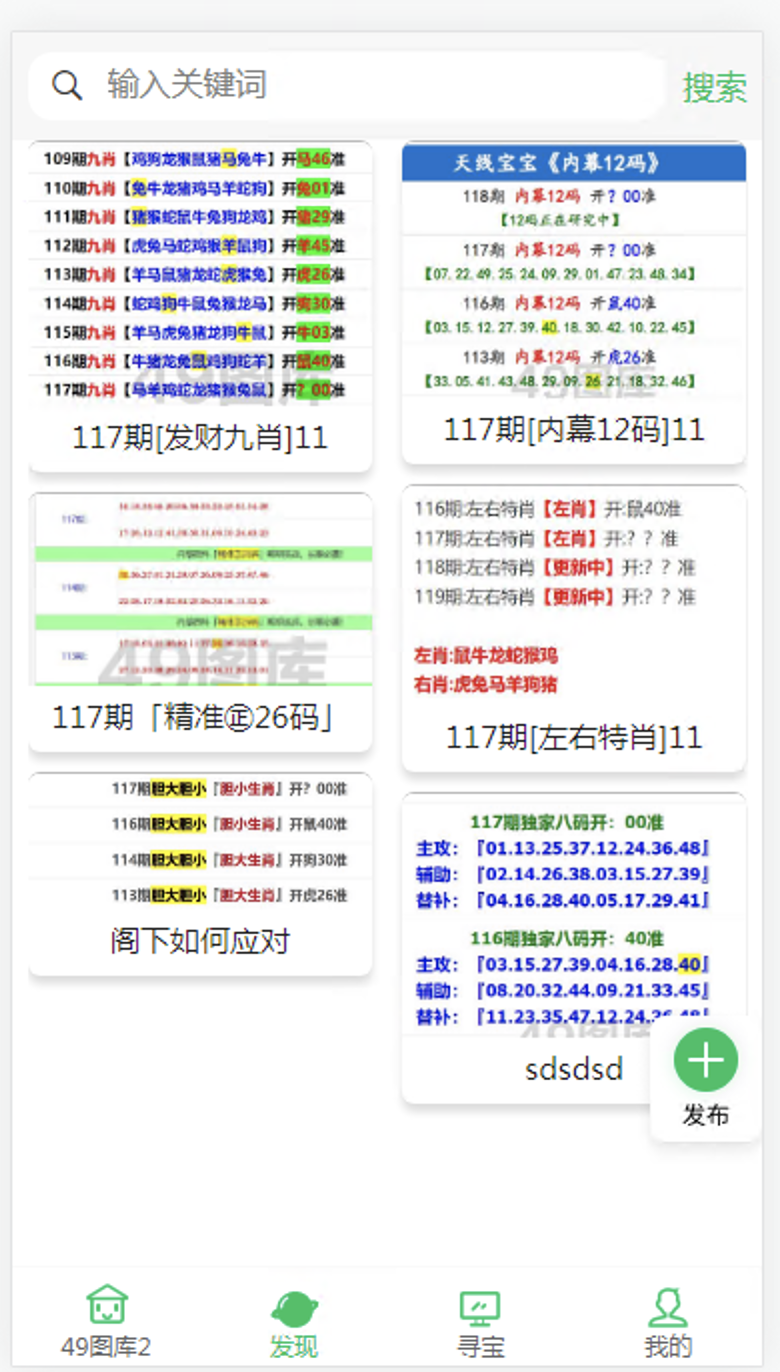The height and width of the screenshot is (1372, 780).
Task: Switch to the 49图库2 tab
Action: [x=106, y=1321]
